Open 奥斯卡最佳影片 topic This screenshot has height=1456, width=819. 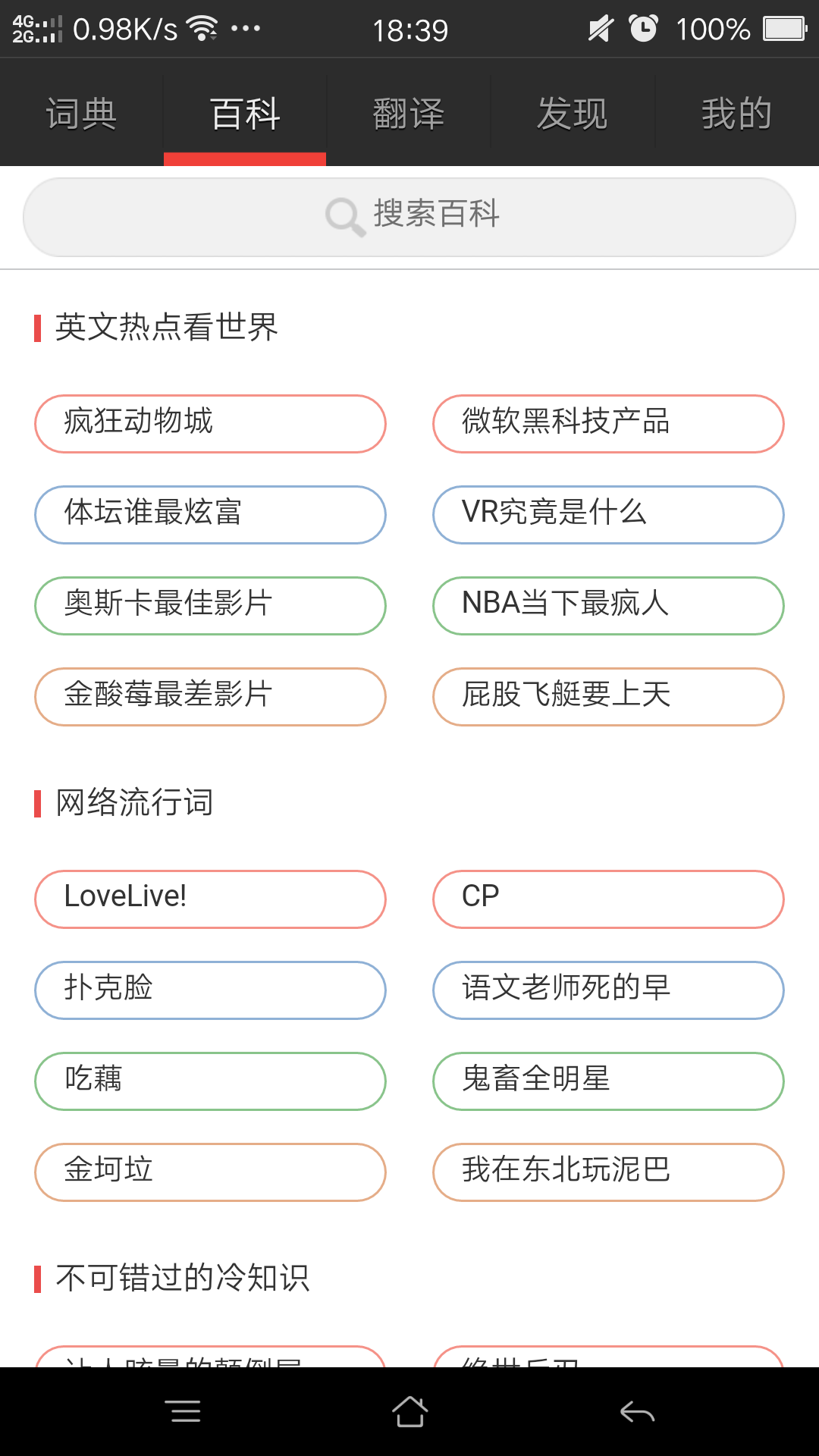pyautogui.click(x=210, y=606)
